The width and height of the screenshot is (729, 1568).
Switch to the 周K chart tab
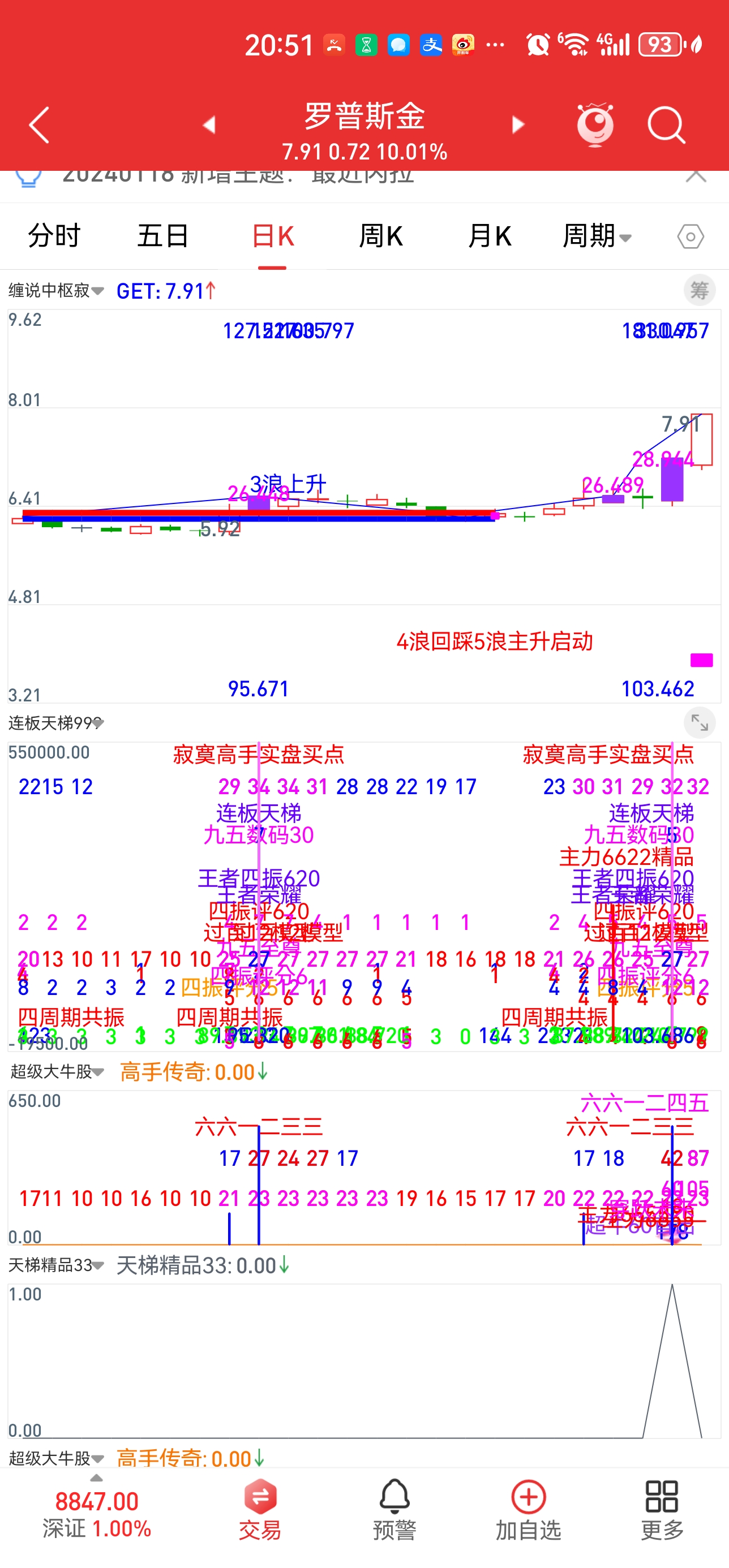(x=381, y=236)
